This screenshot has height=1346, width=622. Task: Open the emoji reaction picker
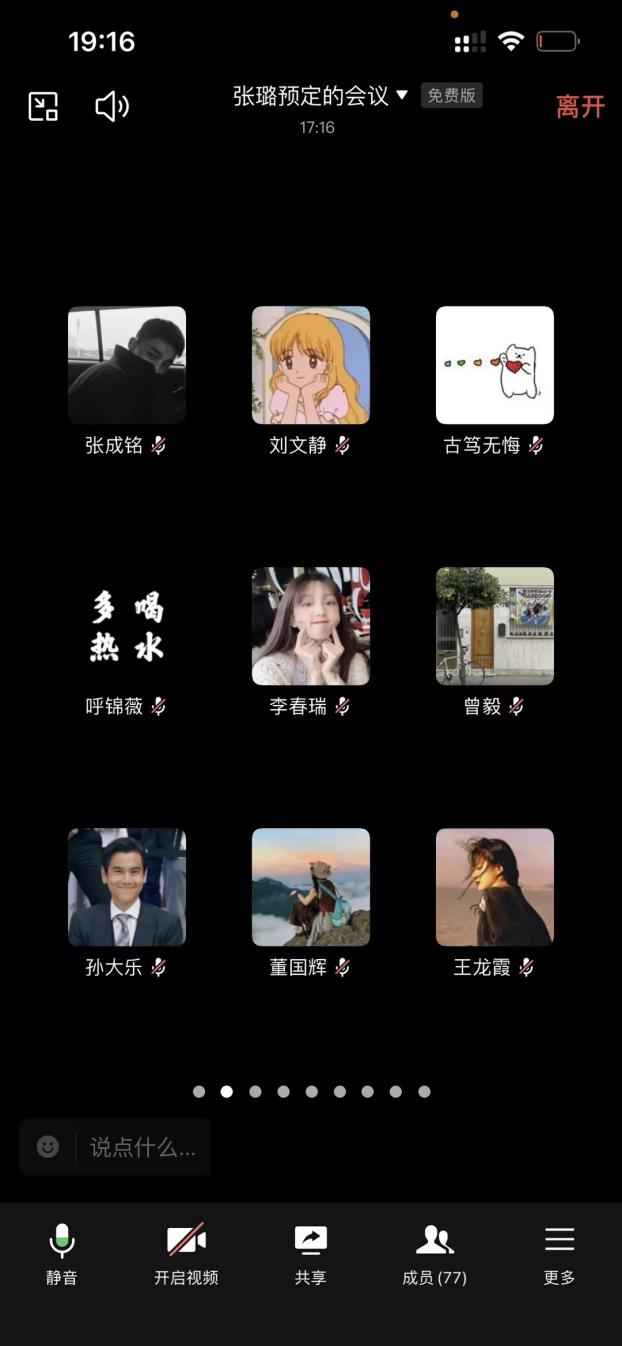coord(48,1147)
